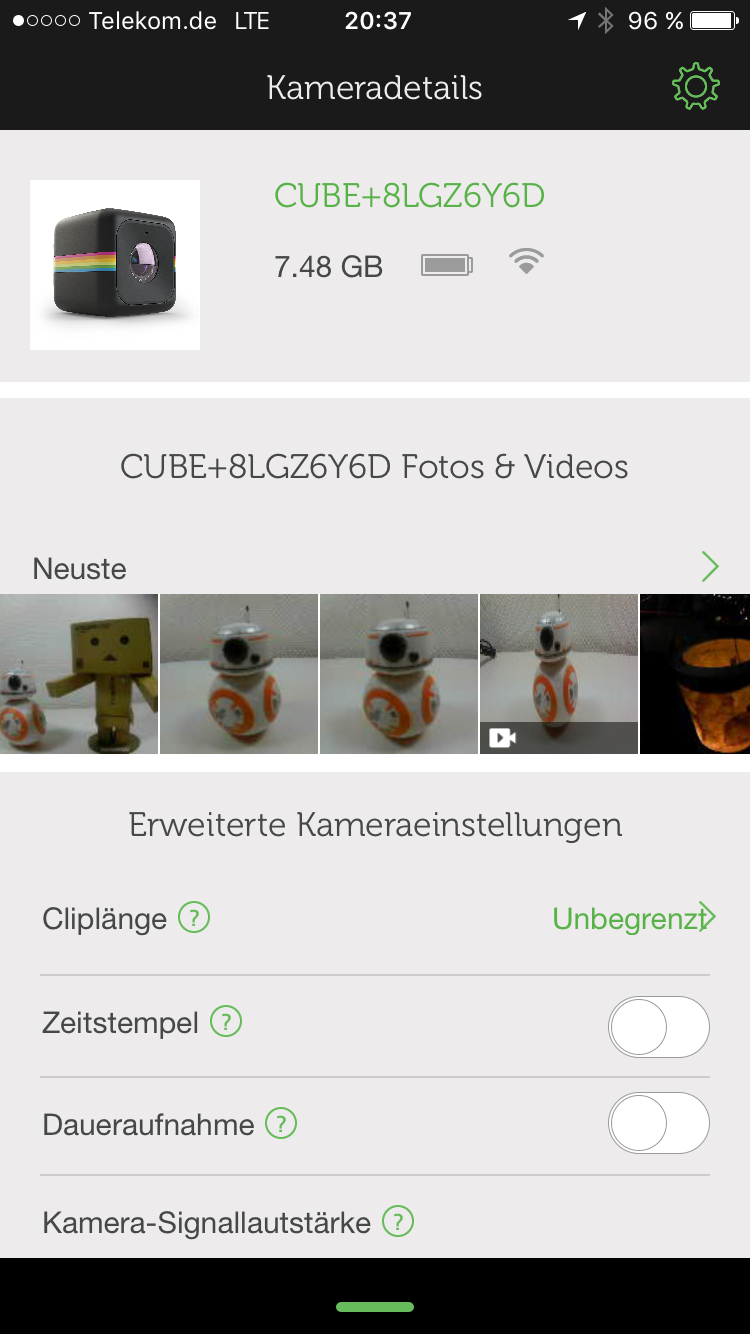The width and height of the screenshot is (750, 1334).
Task: Open the photo with the cardboard robot
Action: tap(79, 674)
